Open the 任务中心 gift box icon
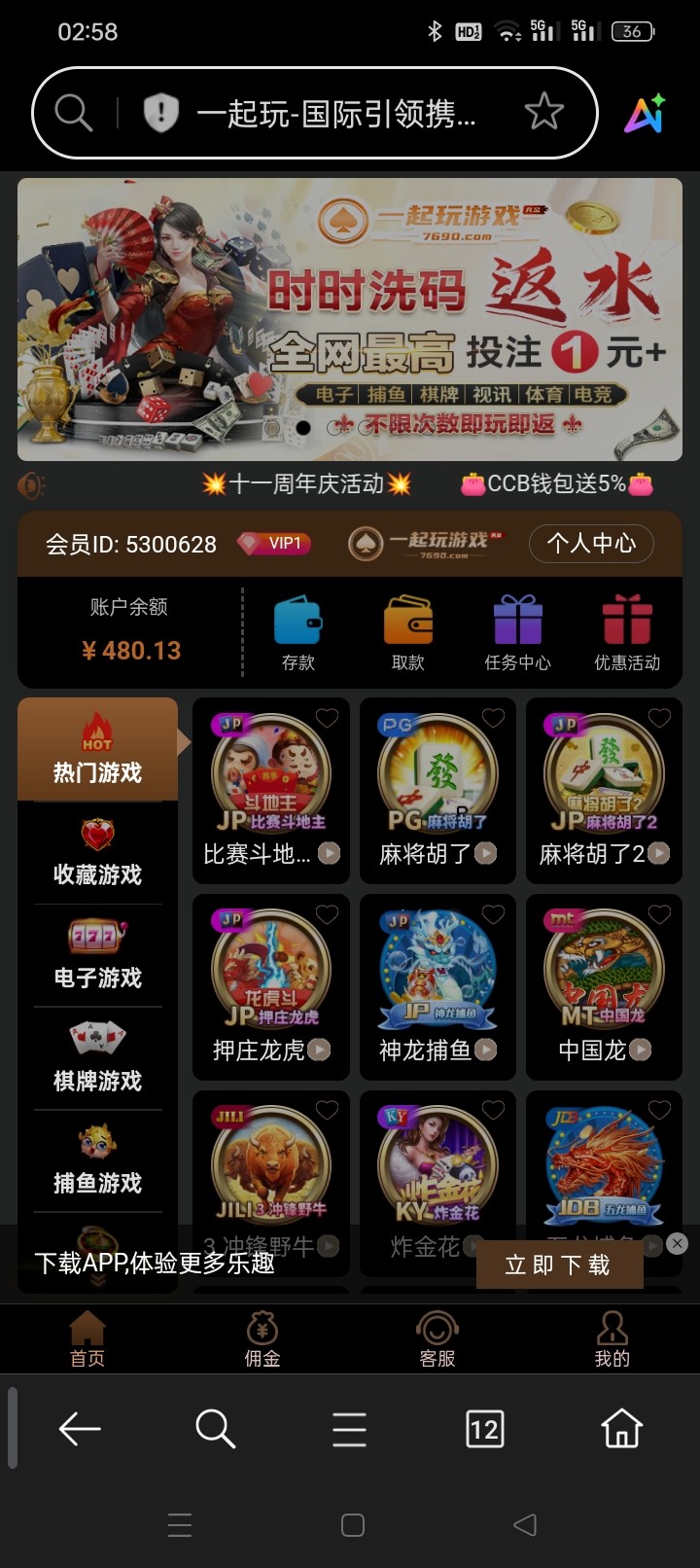The image size is (700, 1568). [x=518, y=627]
